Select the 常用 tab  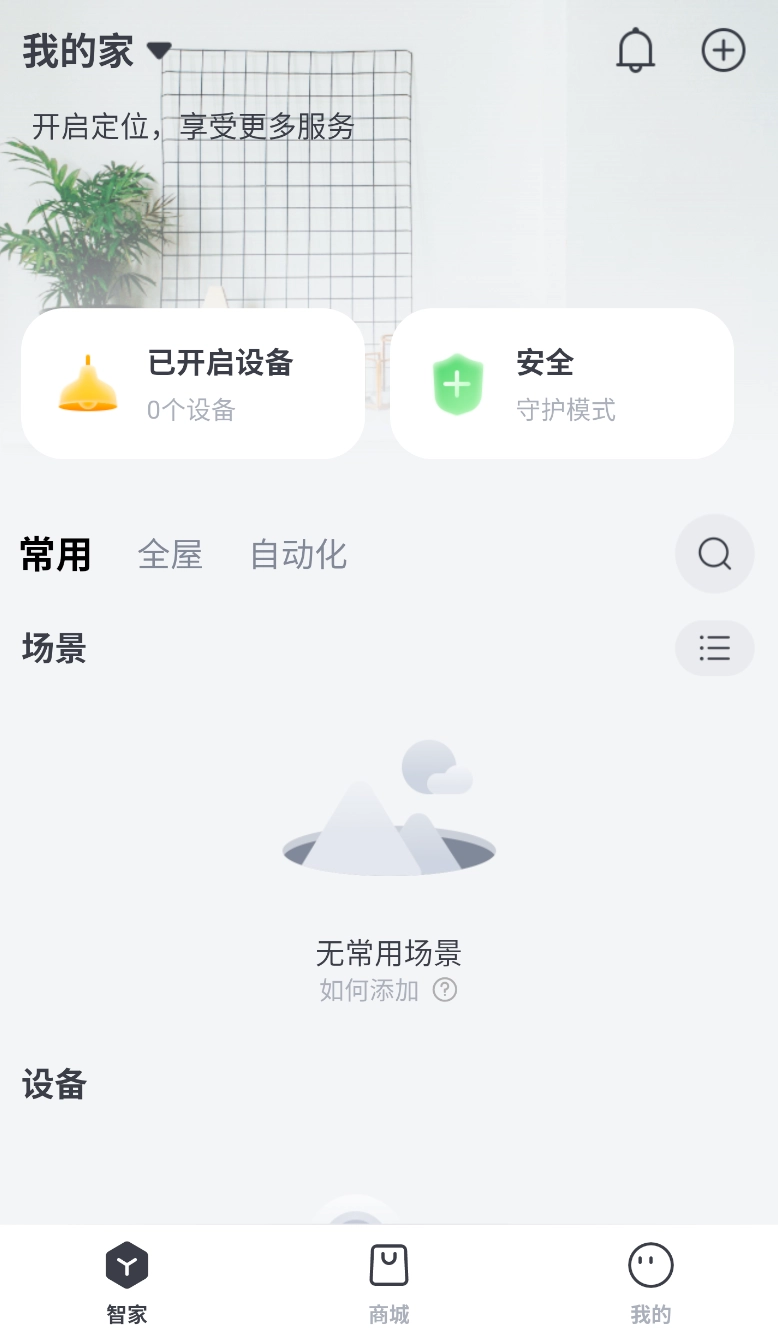coord(55,555)
